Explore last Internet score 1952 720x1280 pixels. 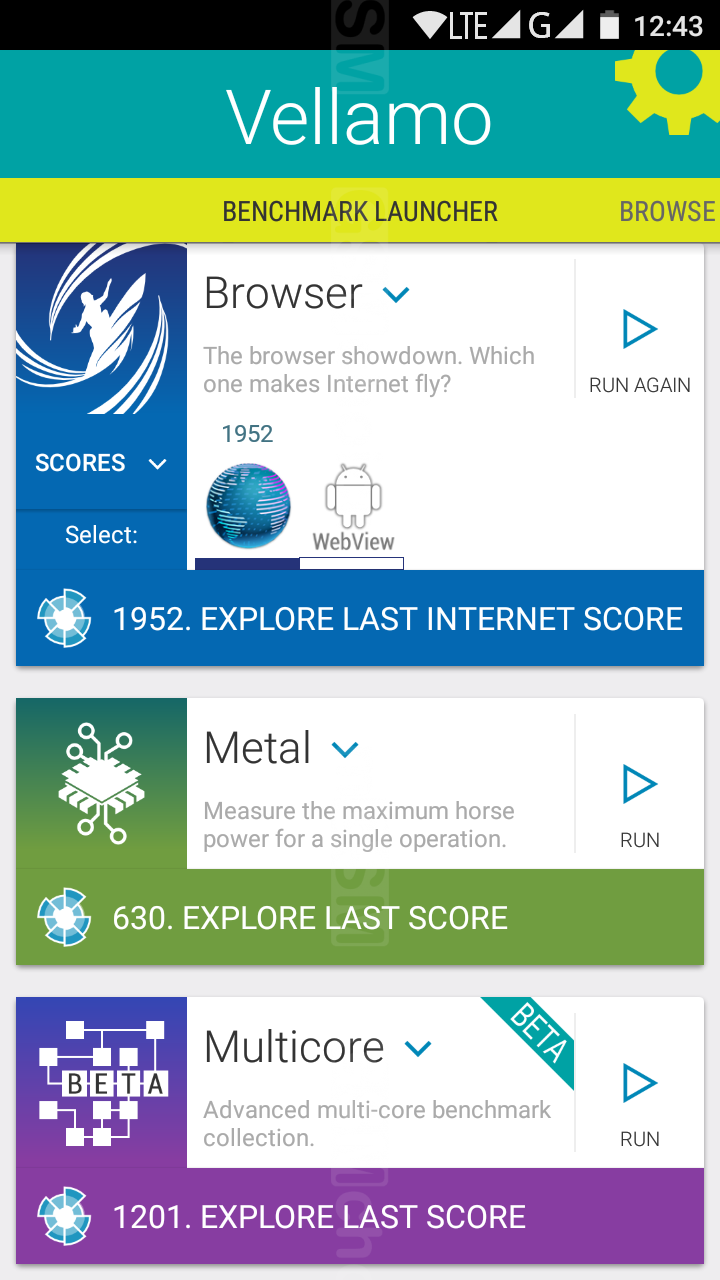pyautogui.click(x=360, y=619)
